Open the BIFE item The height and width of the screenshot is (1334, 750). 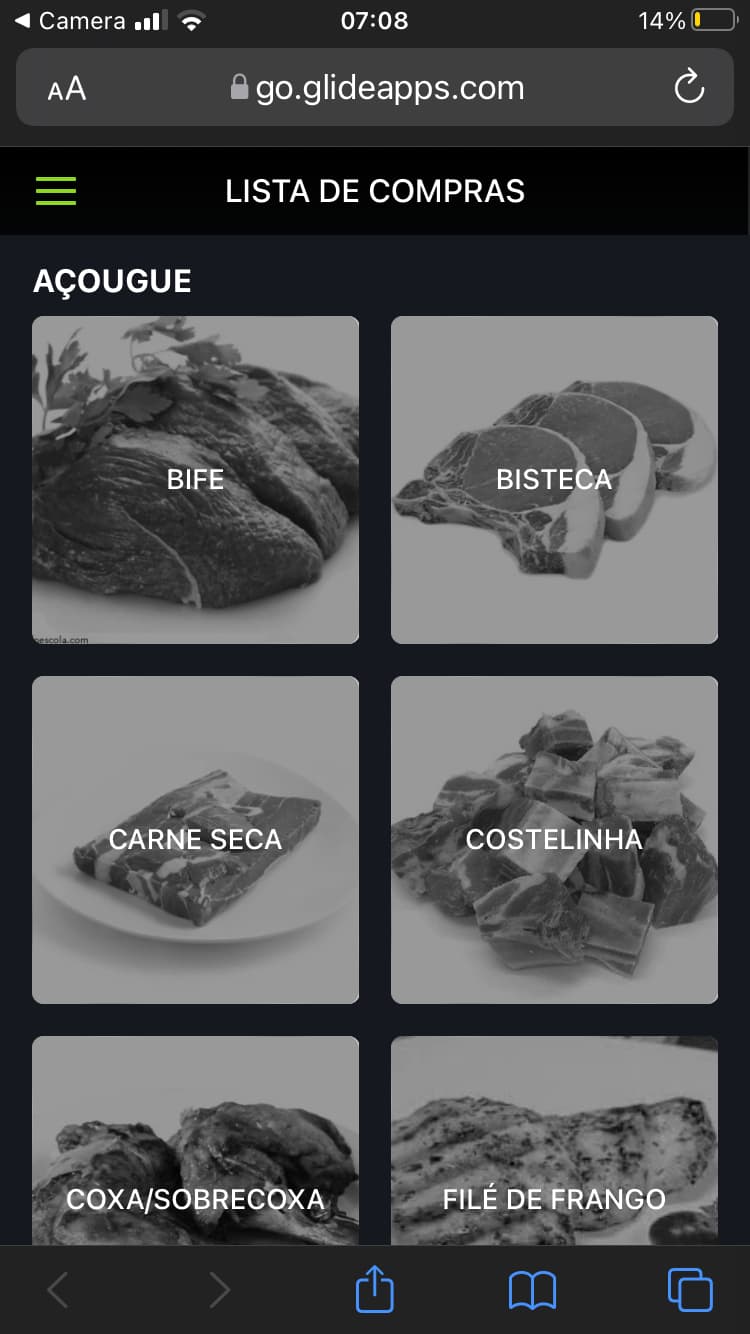click(x=195, y=480)
